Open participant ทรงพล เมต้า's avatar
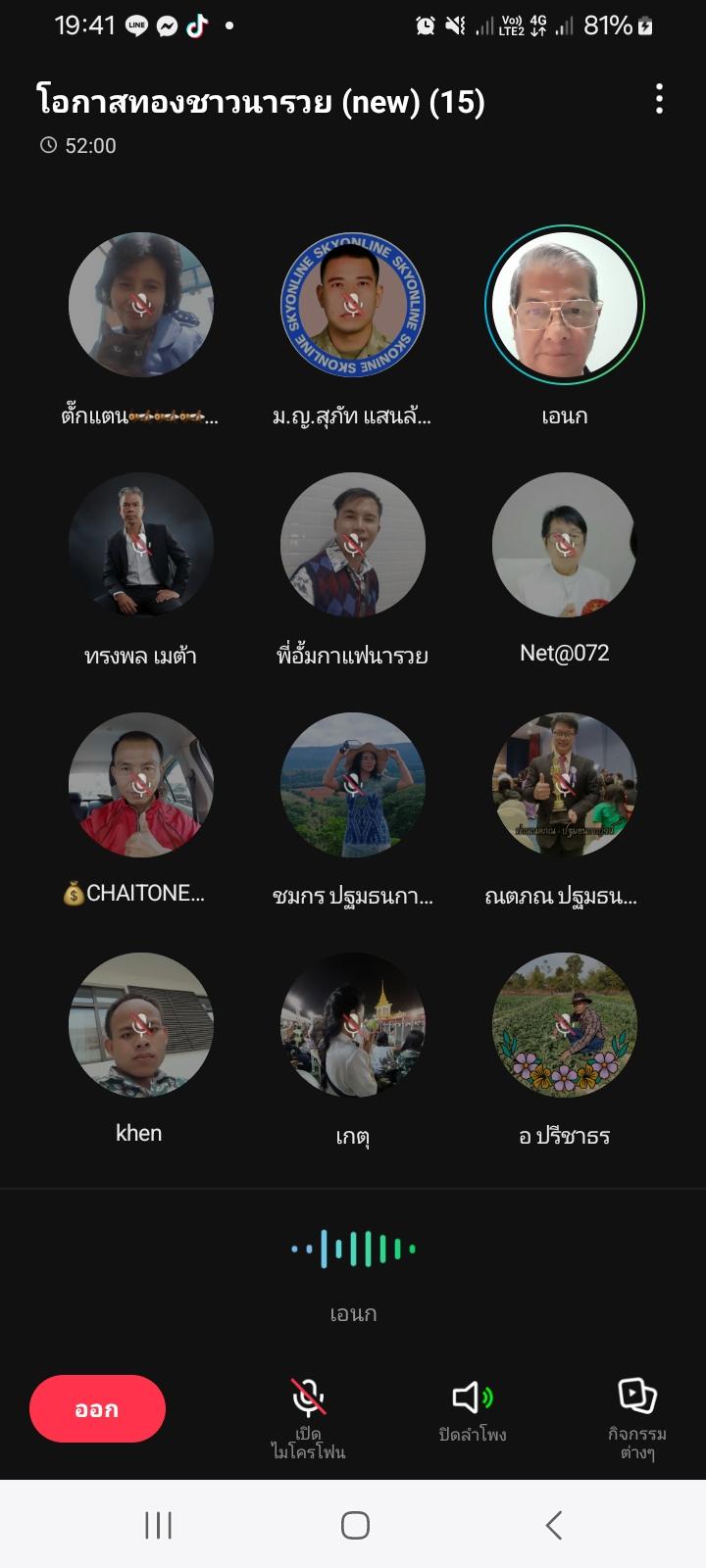This screenshot has width=706, height=1568. click(x=141, y=545)
